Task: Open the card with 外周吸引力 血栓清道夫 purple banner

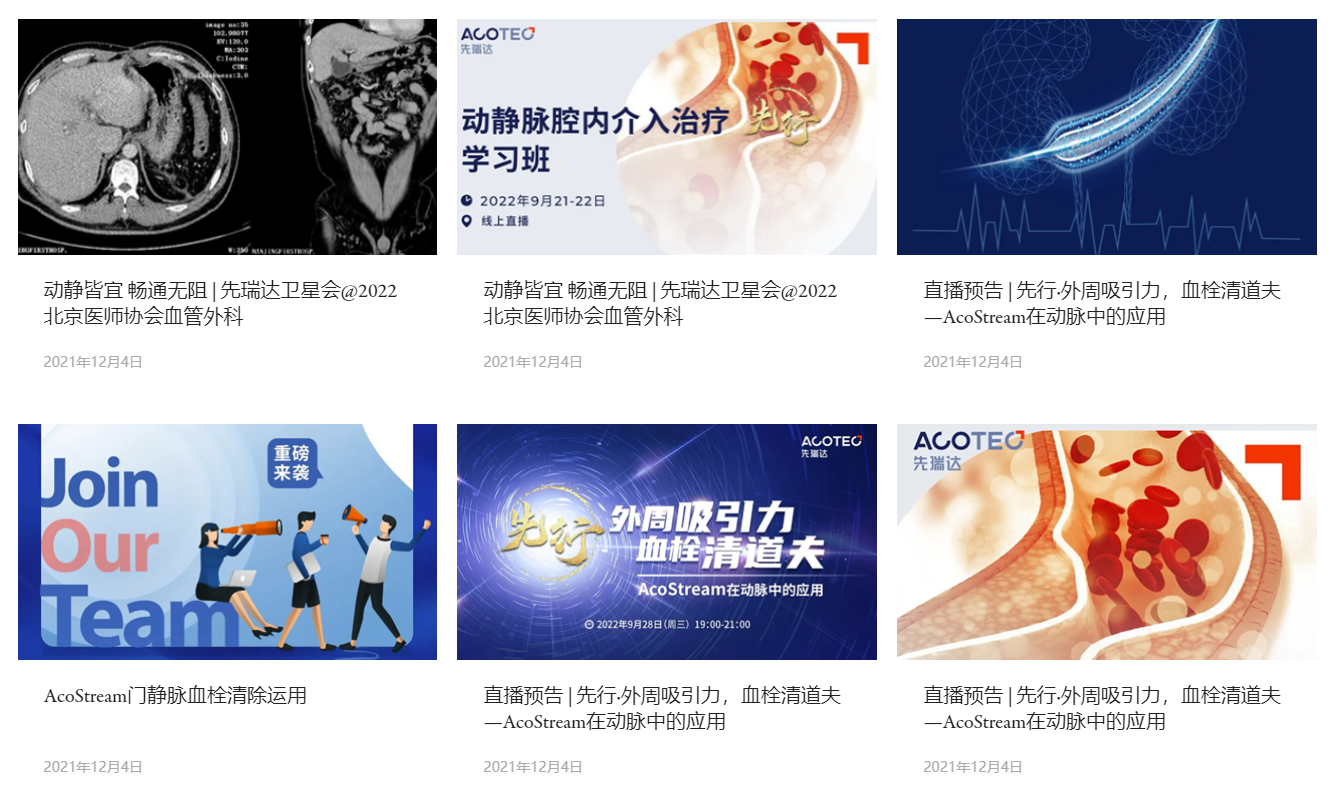Action: 666,542
